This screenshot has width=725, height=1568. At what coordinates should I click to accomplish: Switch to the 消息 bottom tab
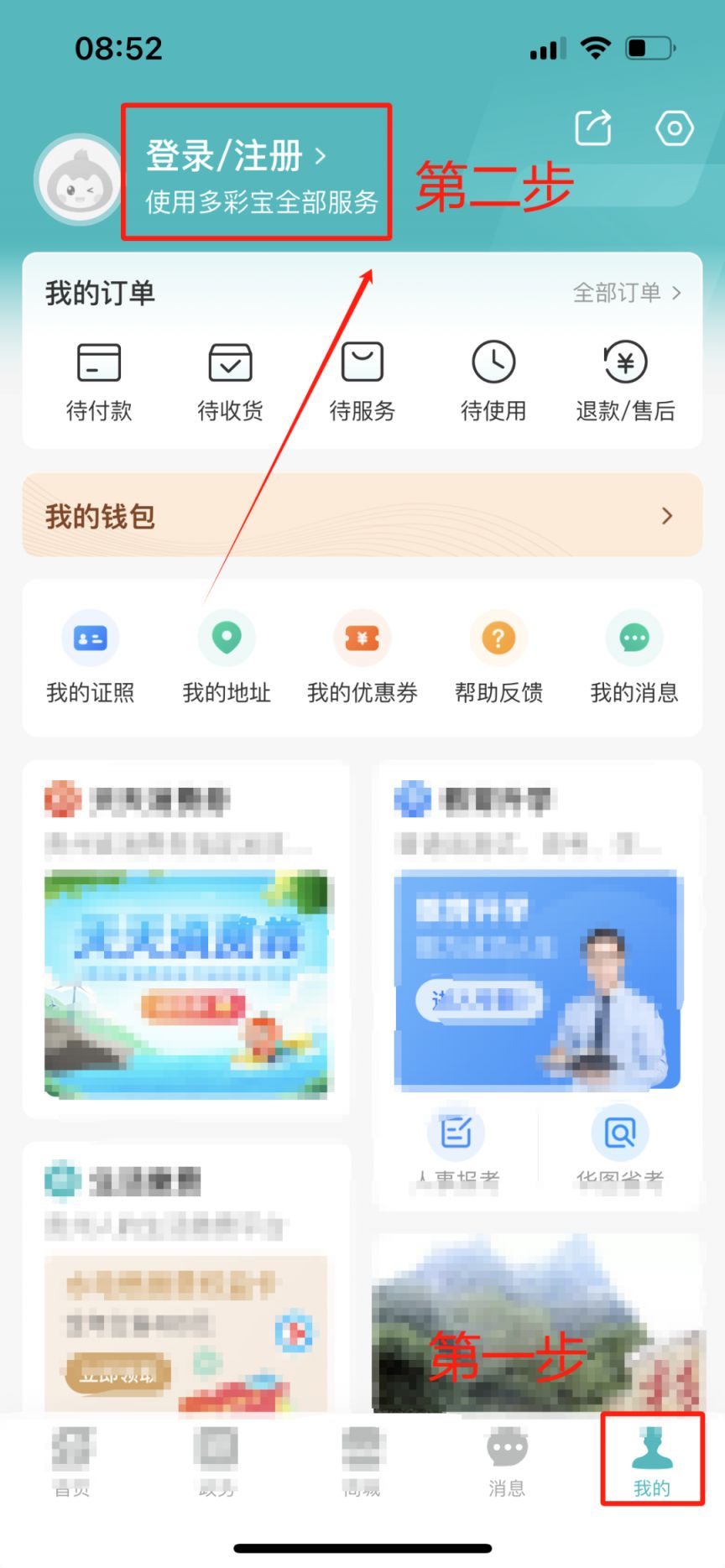[x=507, y=1463]
